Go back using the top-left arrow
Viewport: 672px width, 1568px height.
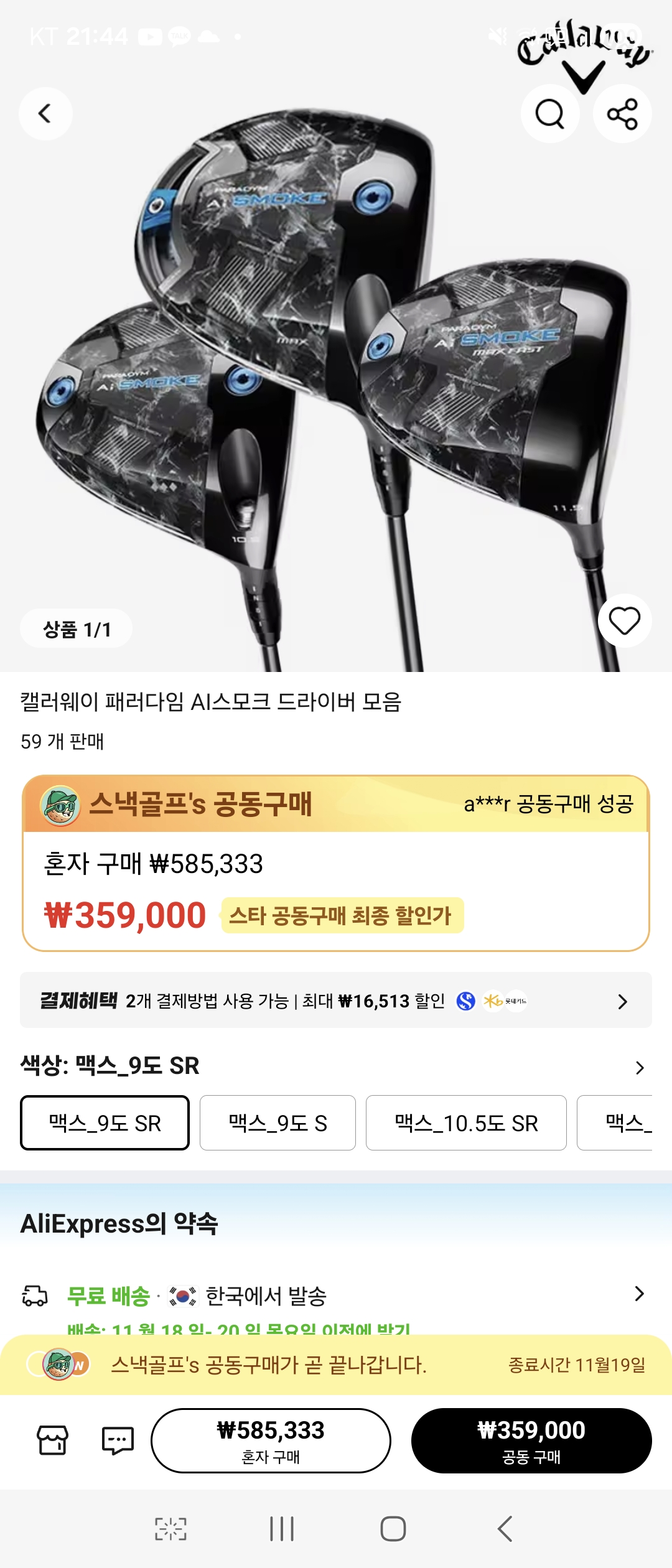(x=45, y=114)
